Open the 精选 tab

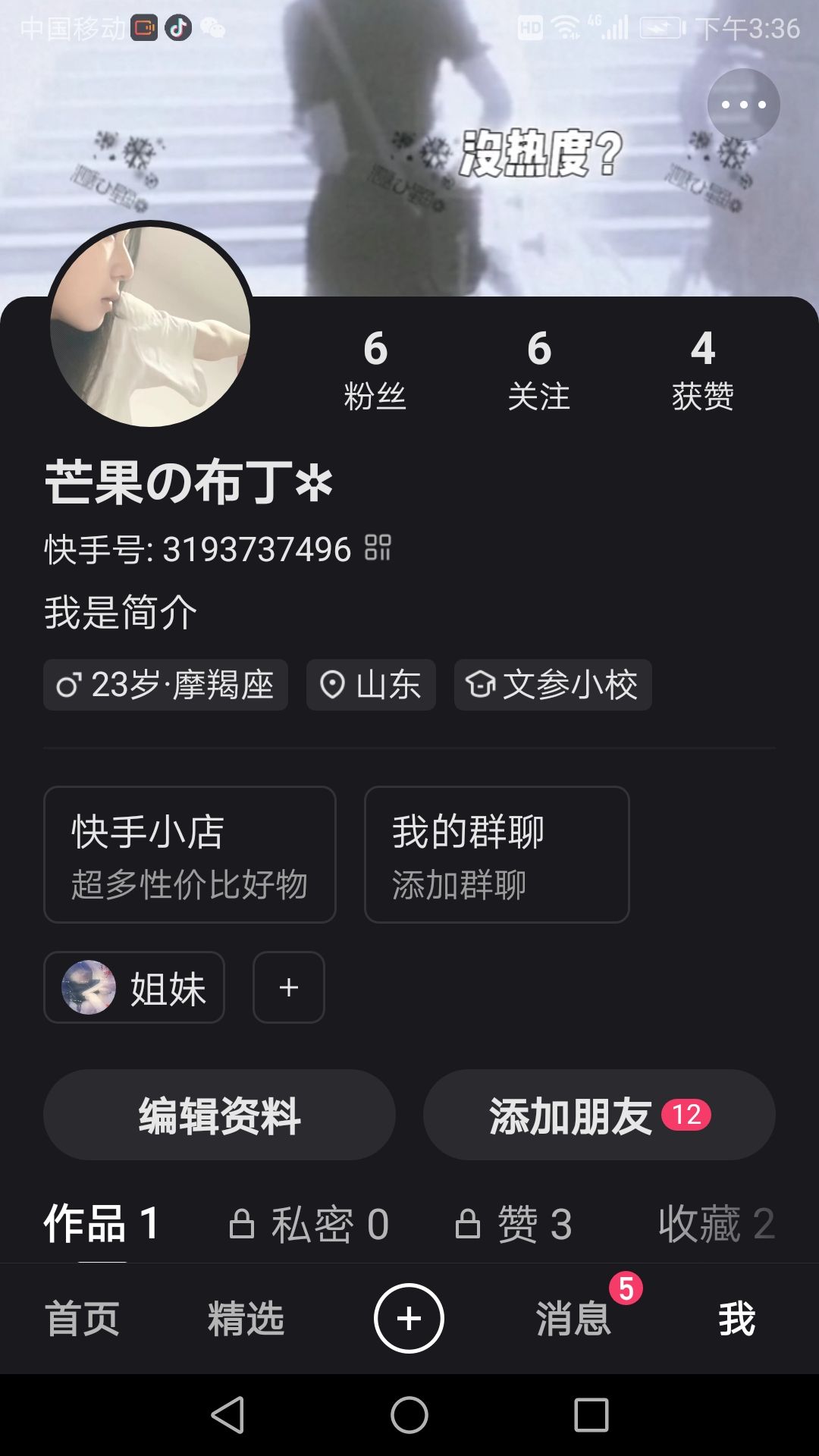coord(246,1319)
